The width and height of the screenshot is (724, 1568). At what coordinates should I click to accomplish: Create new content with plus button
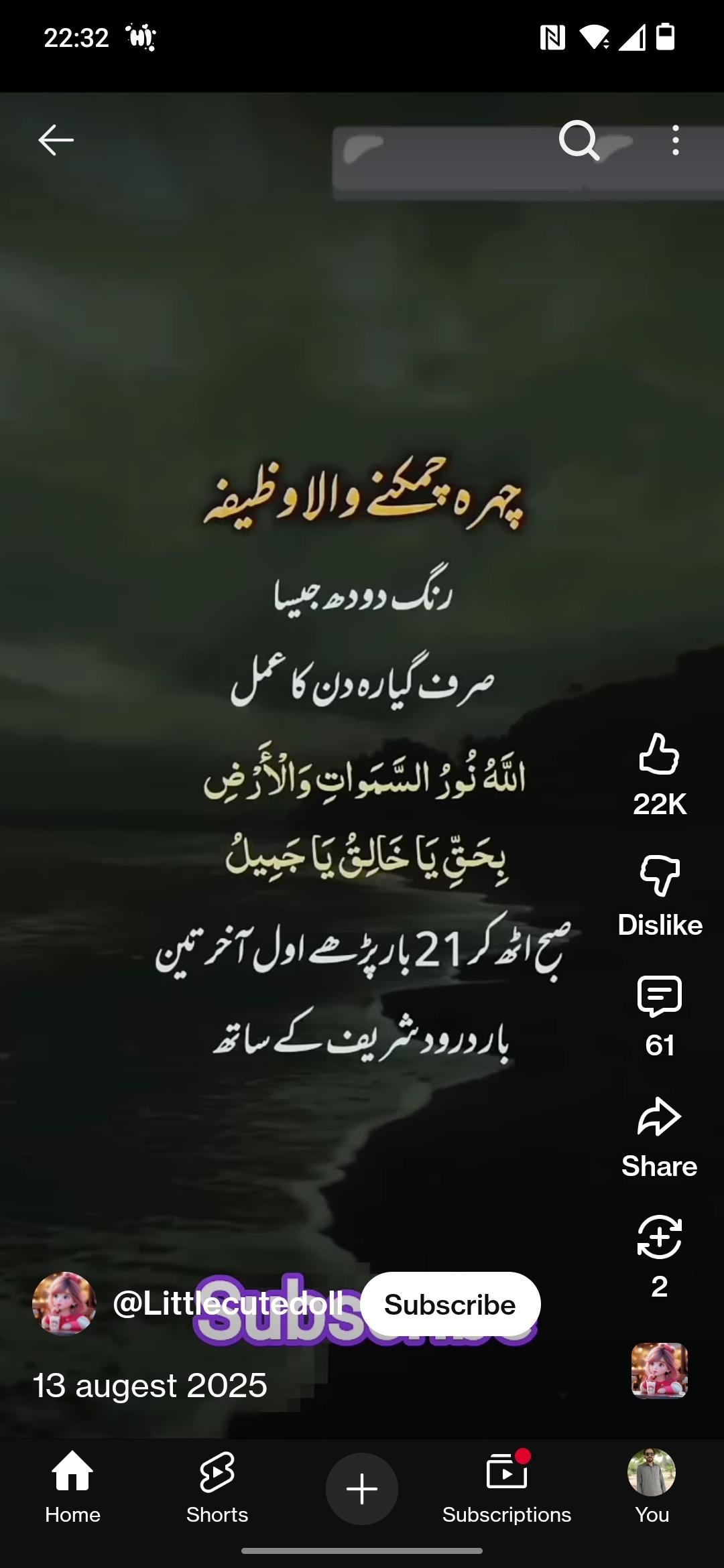pyautogui.click(x=362, y=1489)
